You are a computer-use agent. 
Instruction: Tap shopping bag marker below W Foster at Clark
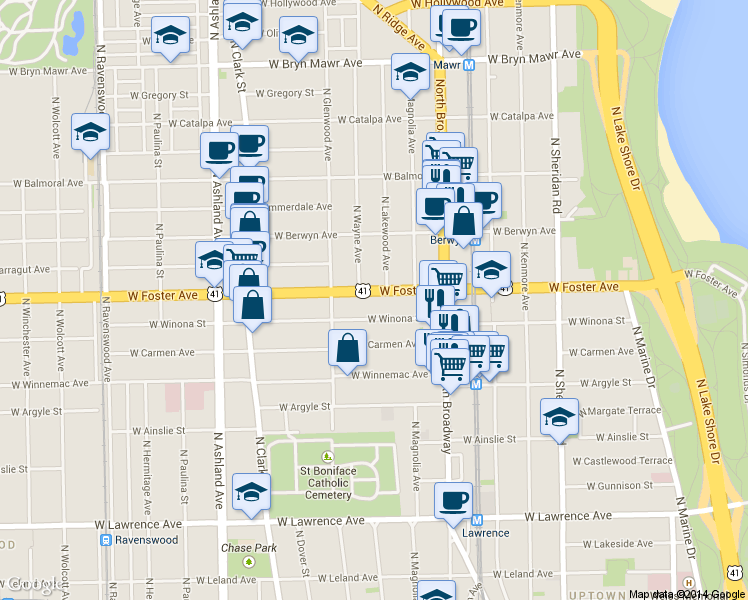point(252,309)
